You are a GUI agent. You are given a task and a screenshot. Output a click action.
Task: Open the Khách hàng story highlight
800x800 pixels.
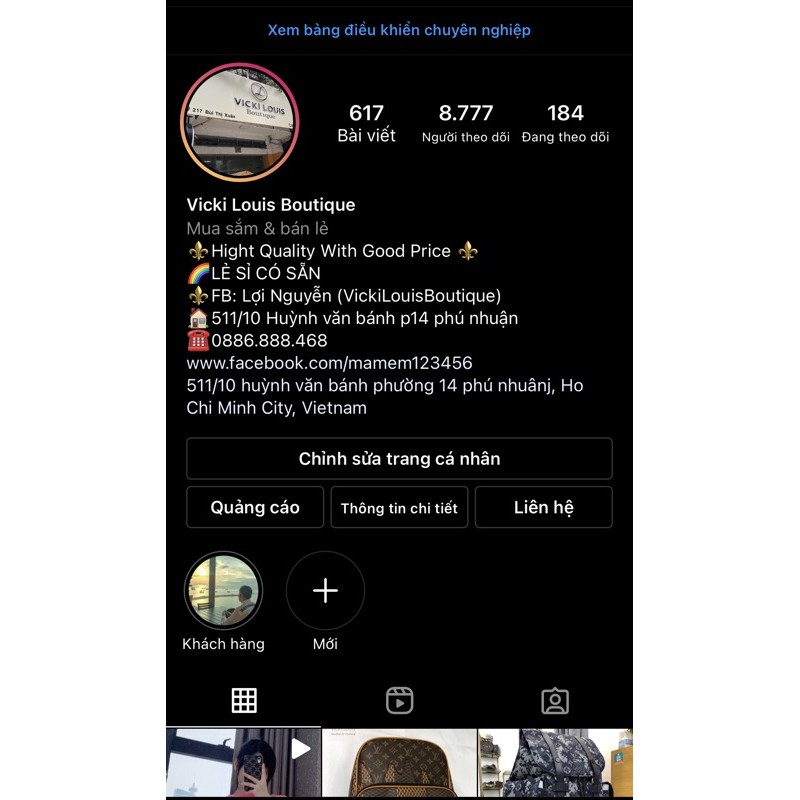tap(224, 591)
